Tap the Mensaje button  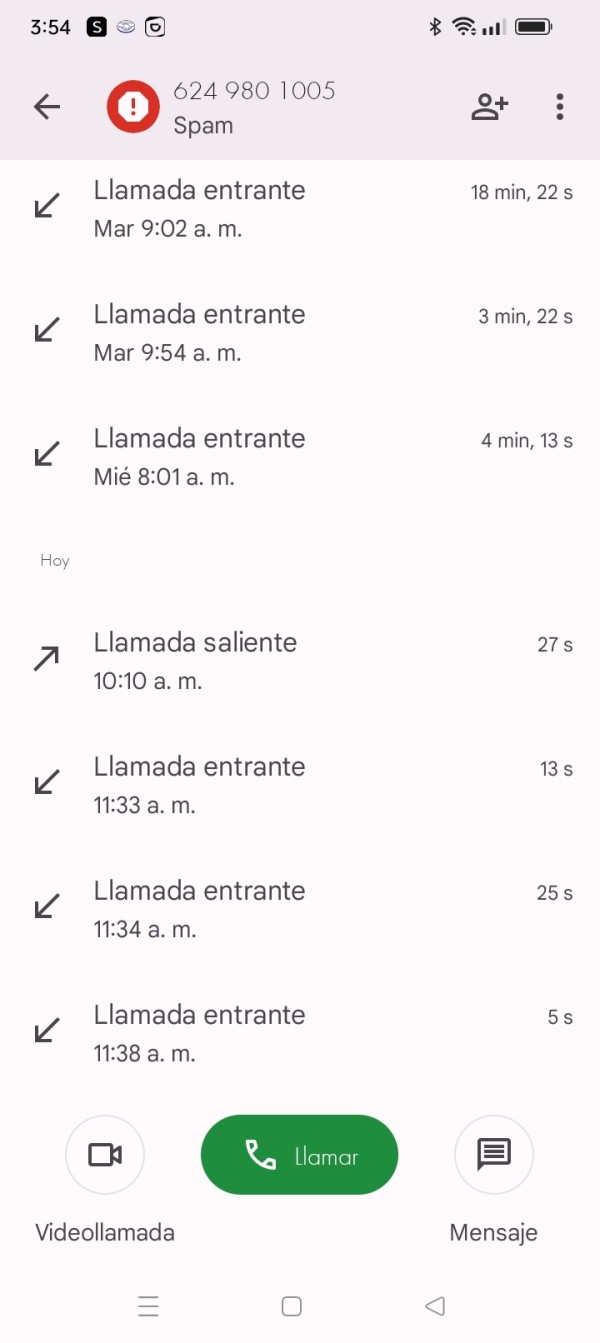pyautogui.click(x=494, y=1155)
